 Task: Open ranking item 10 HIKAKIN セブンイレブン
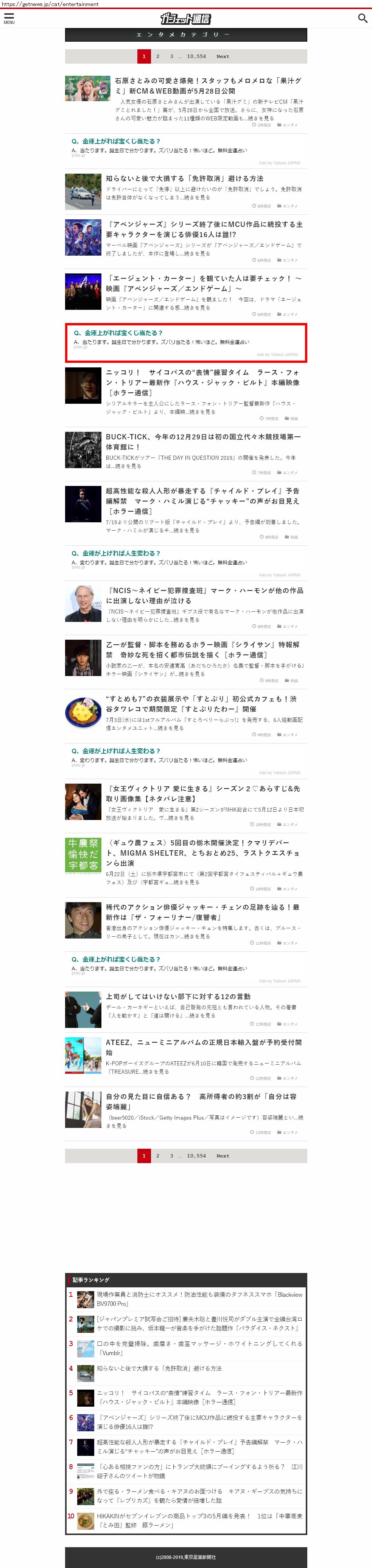click(x=199, y=1520)
